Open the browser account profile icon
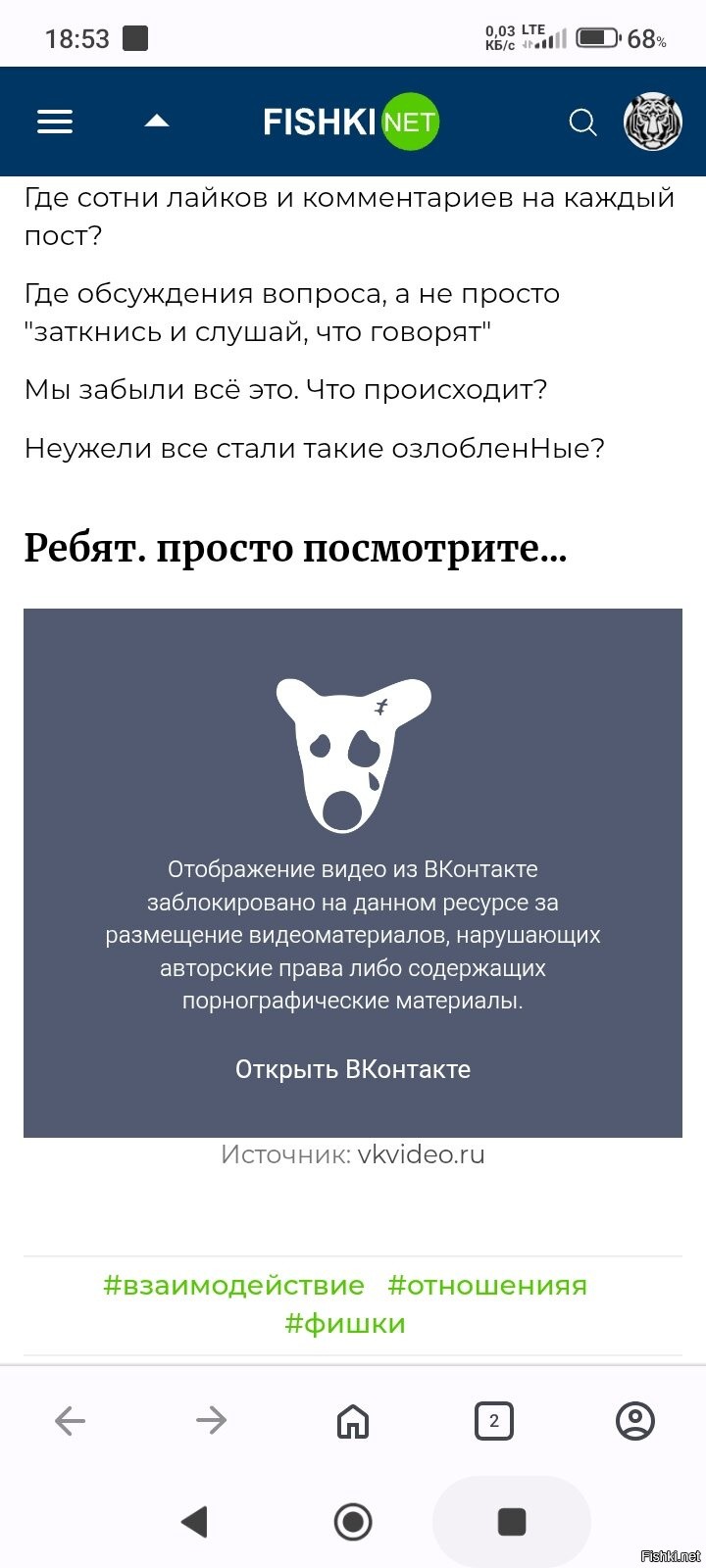 pos(635,1420)
